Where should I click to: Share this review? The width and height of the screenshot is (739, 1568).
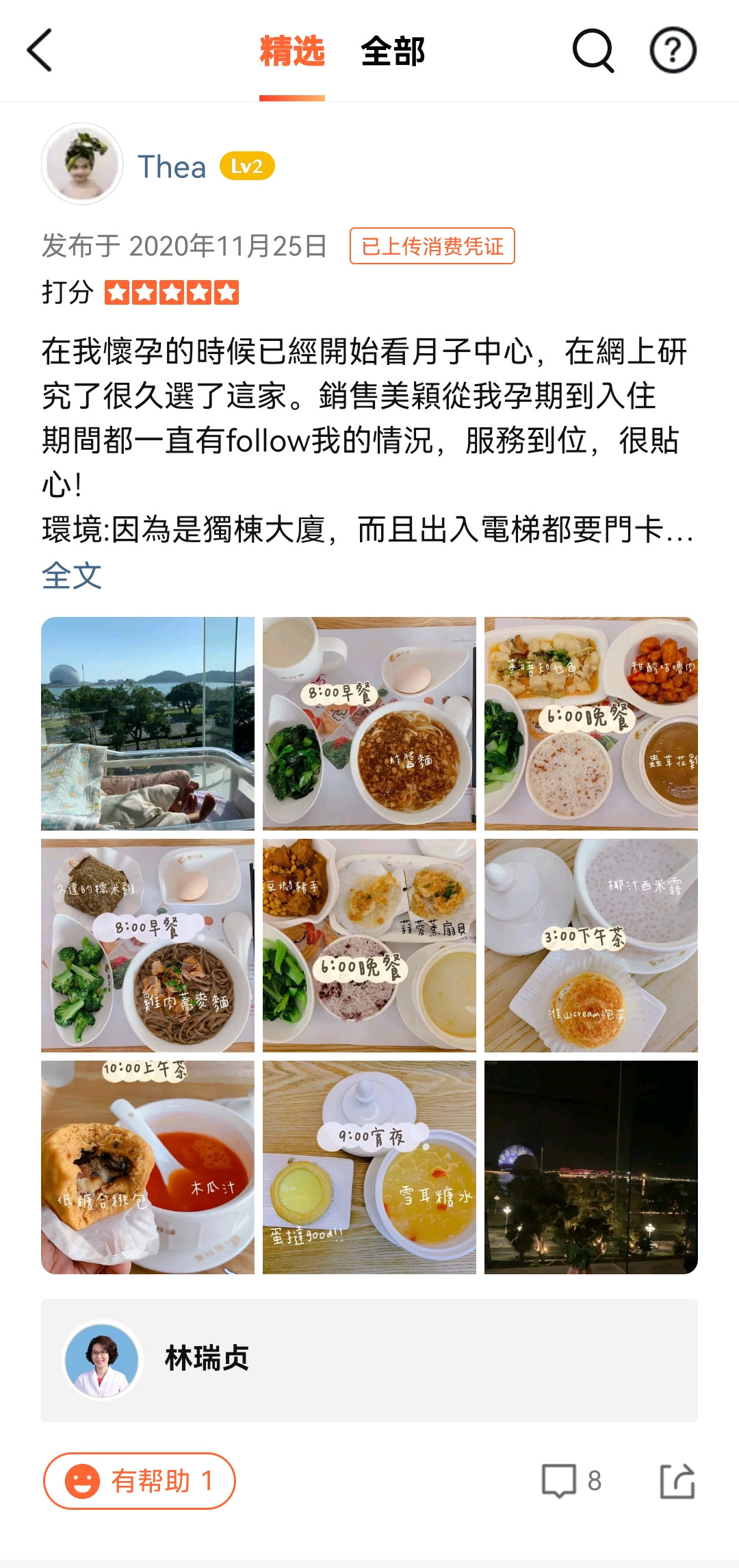(677, 1481)
